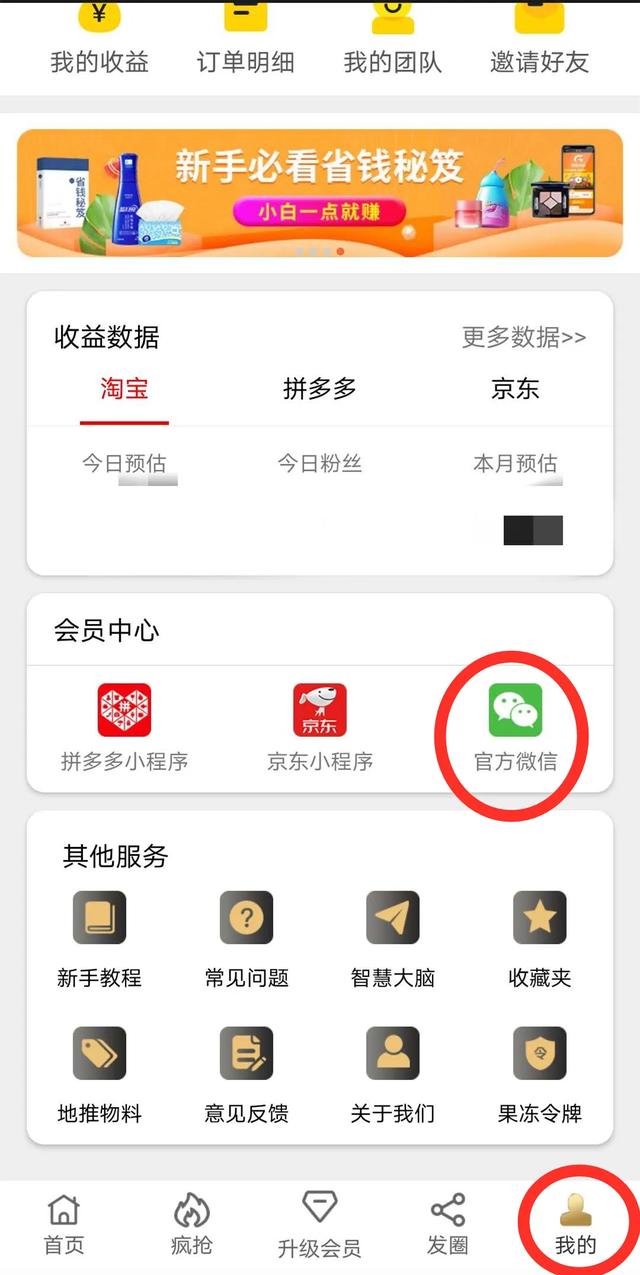Switch to the 京东 earnings tab
Screen dimensions: 640x1275
pyautogui.click(x=515, y=389)
